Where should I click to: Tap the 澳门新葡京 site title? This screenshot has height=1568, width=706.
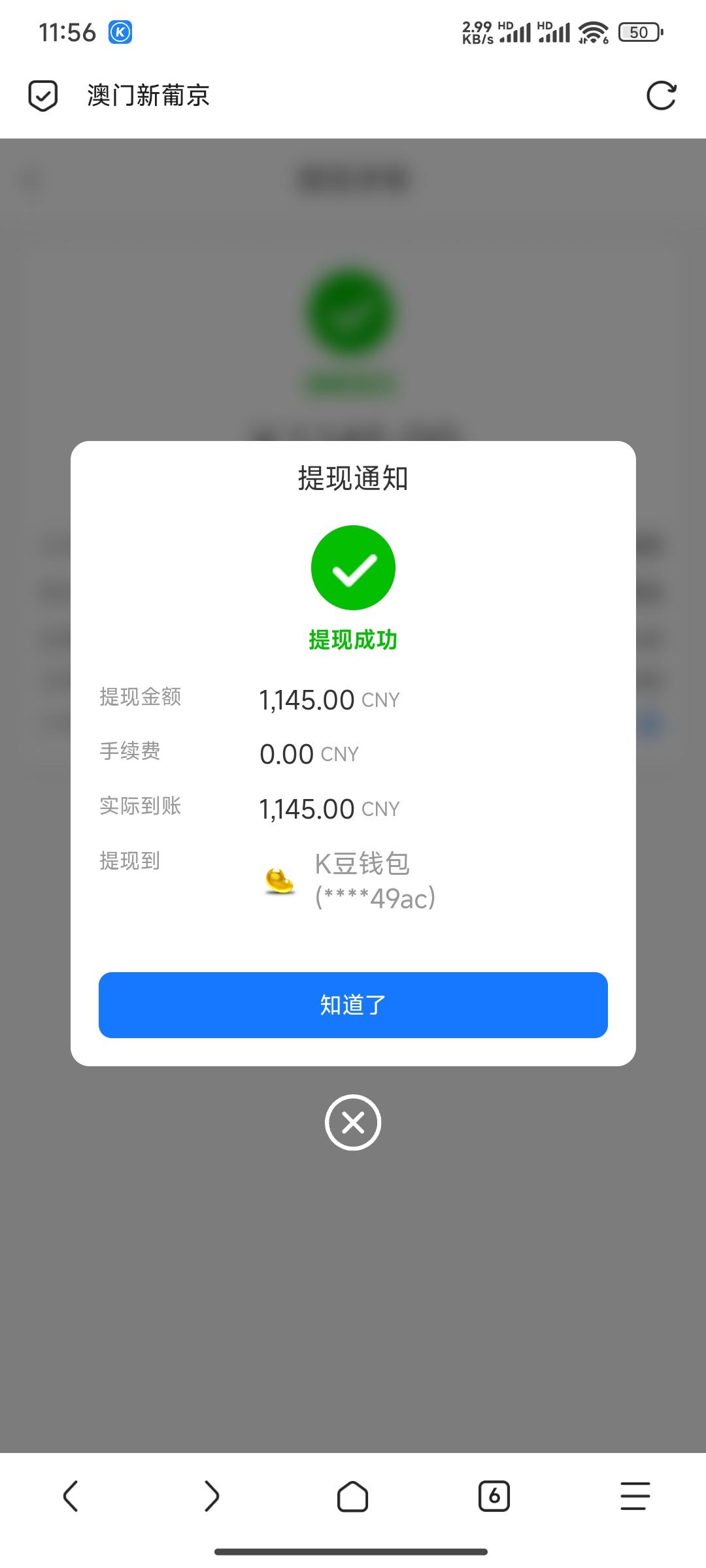pyautogui.click(x=146, y=96)
